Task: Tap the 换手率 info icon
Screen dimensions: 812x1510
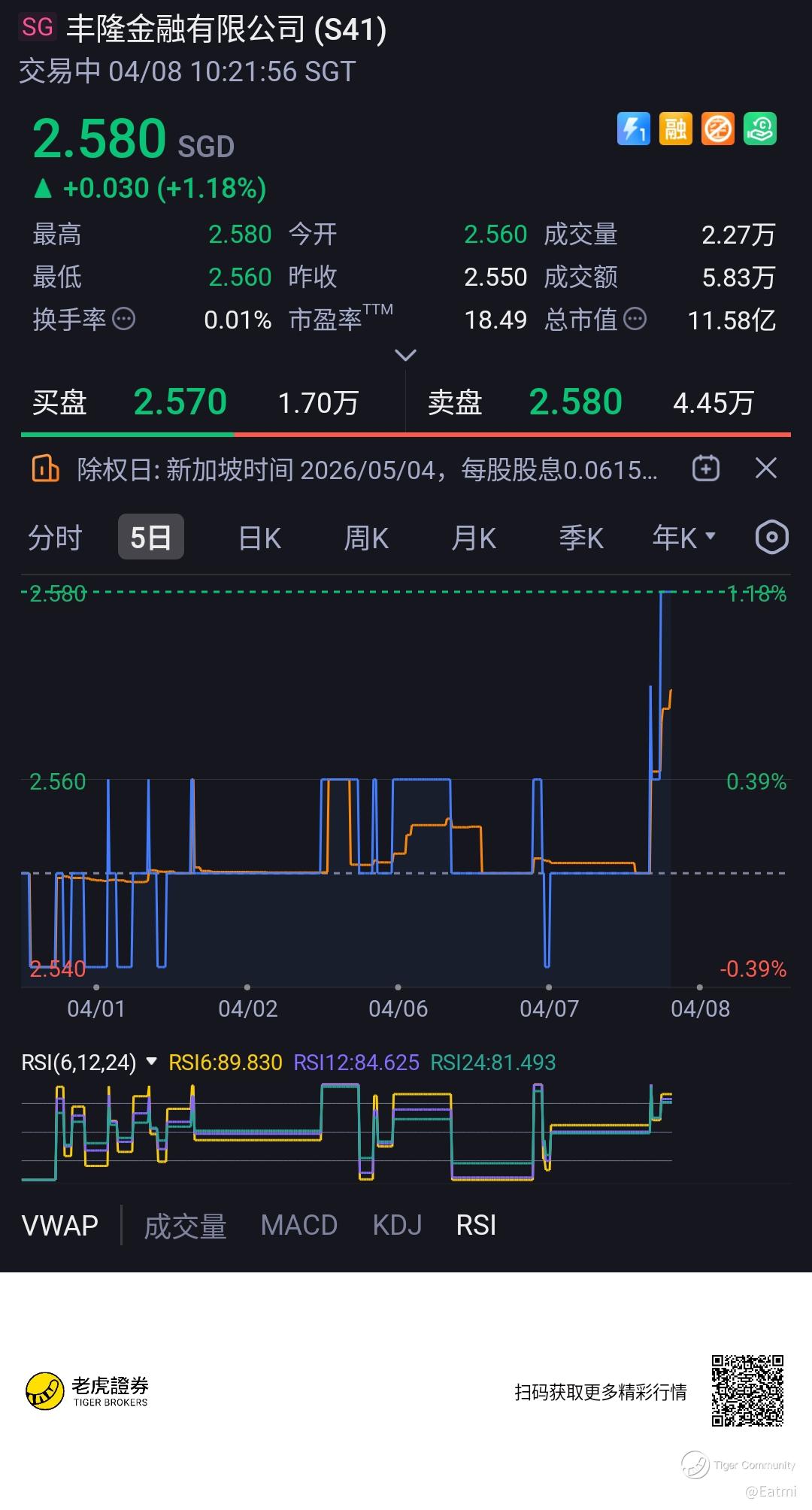Action: 124,319
